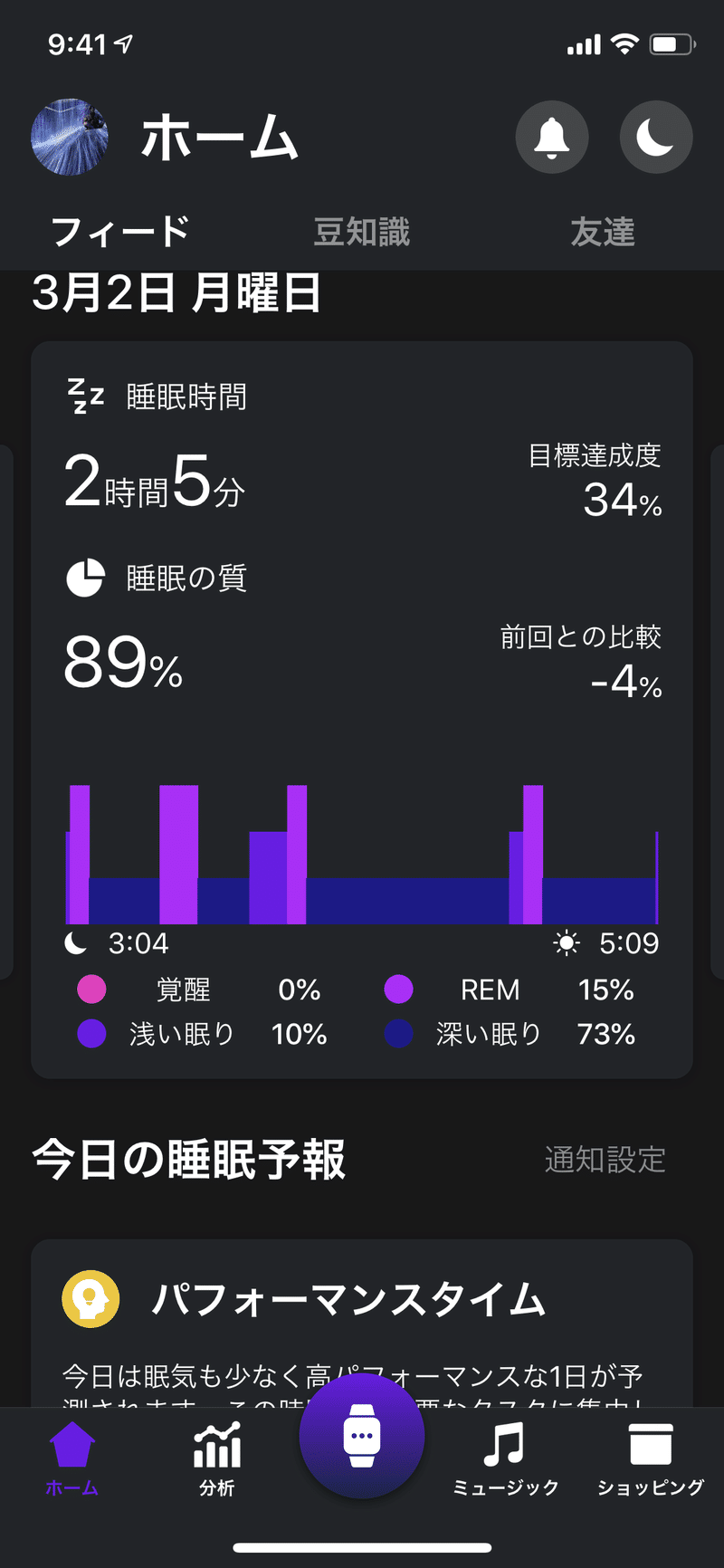Open 通知設定 link
Image resolution: width=724 pixels, height=1568 pixels.
pos(605,1160)
